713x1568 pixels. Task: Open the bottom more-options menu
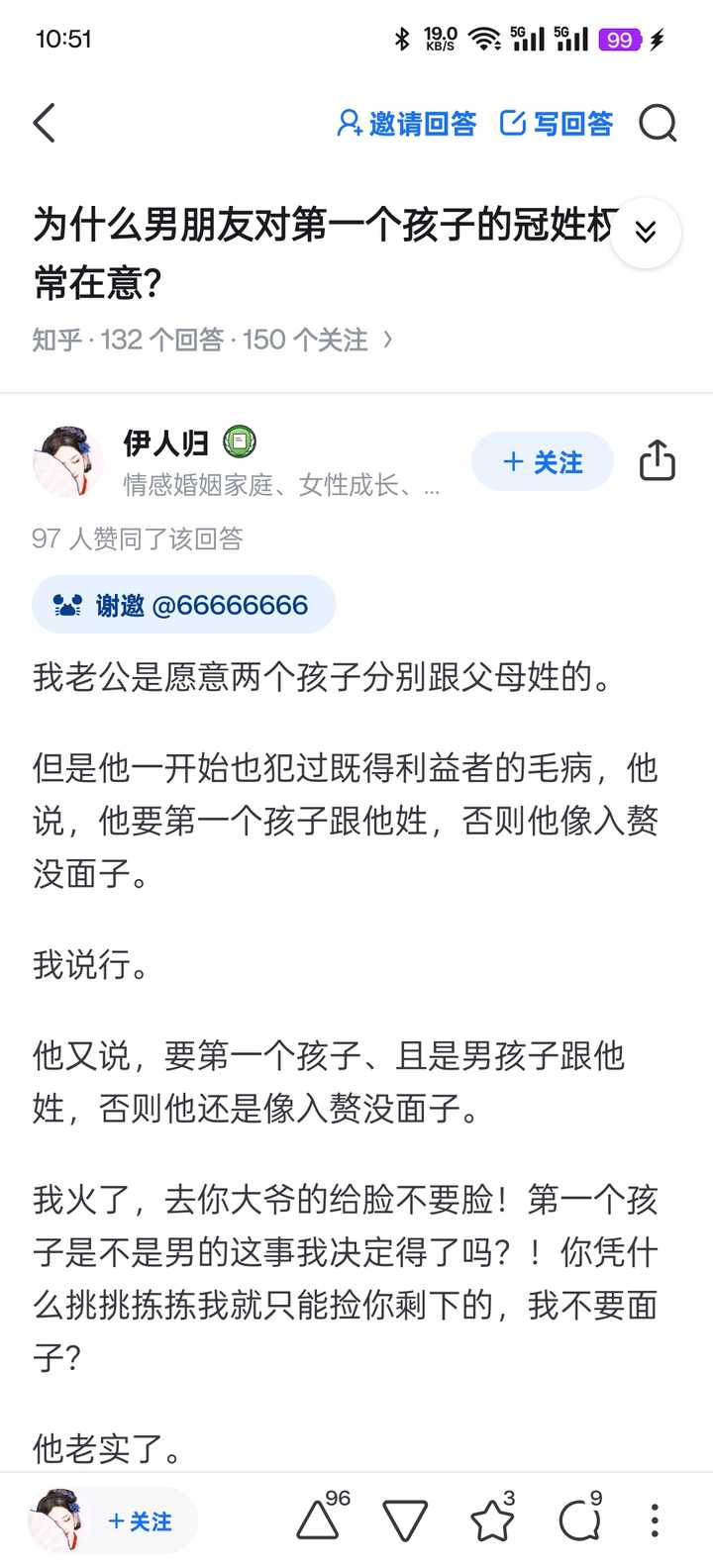point(655,1520)
